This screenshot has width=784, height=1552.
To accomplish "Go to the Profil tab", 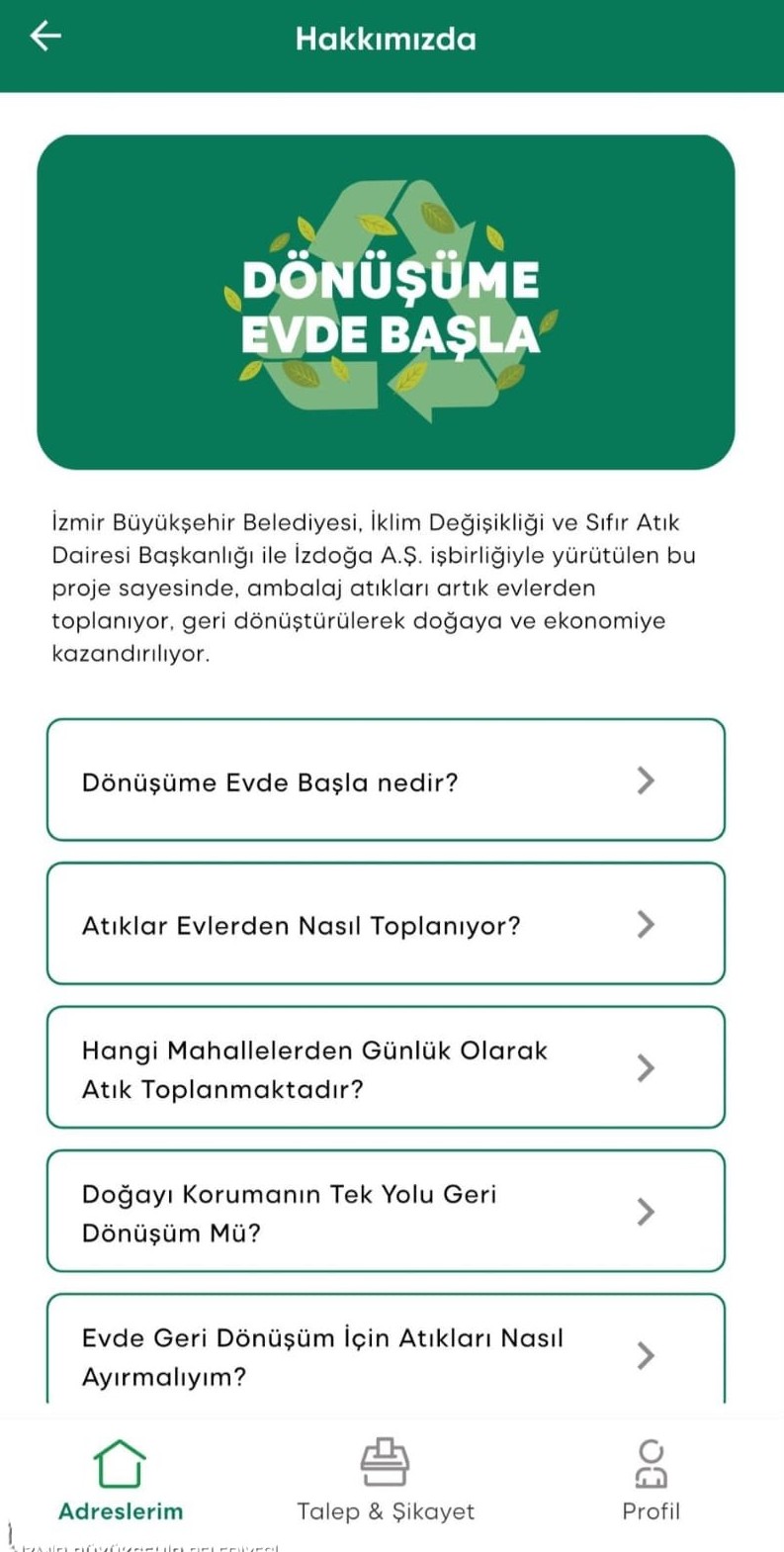I will click(651, 1481).
